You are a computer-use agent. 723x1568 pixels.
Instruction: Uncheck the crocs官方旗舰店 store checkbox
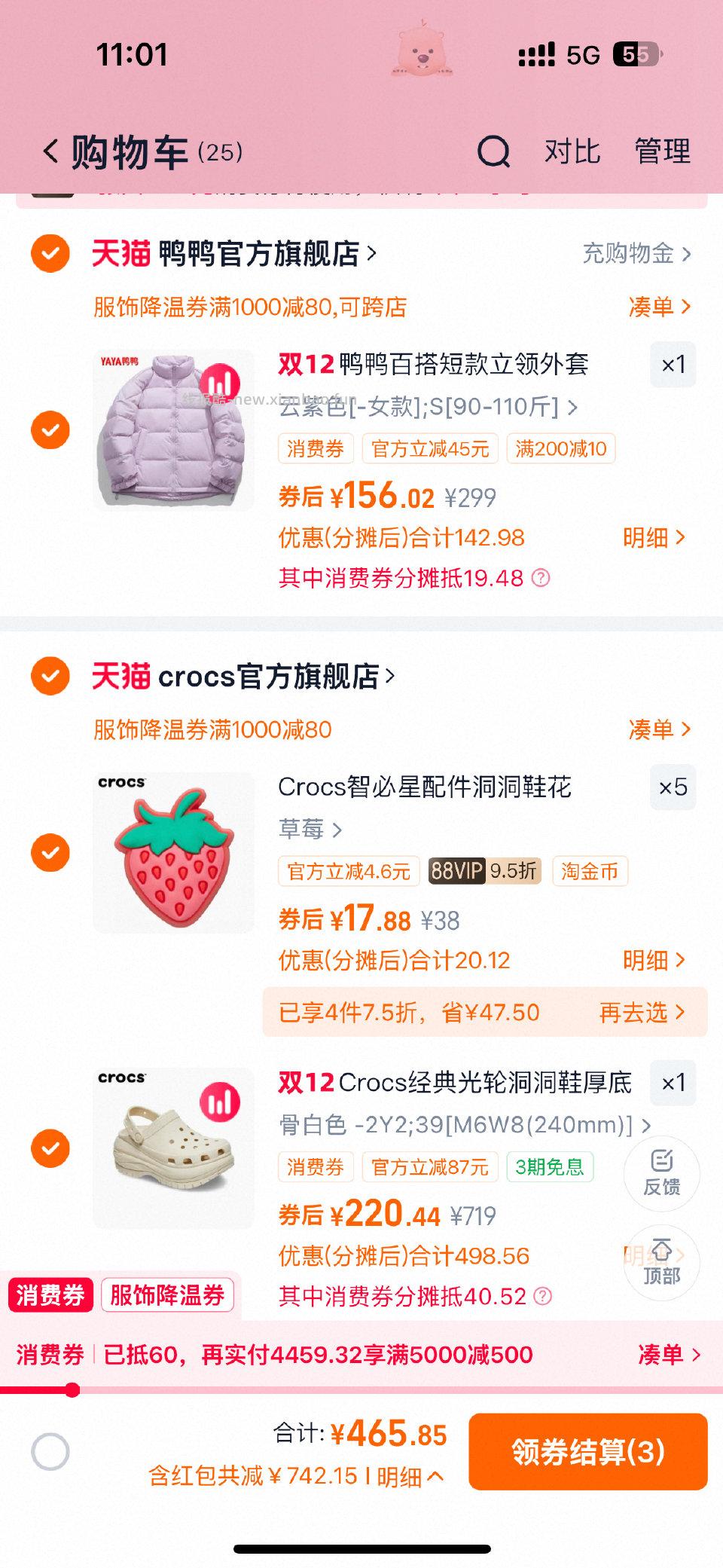(x=50, y=675)
